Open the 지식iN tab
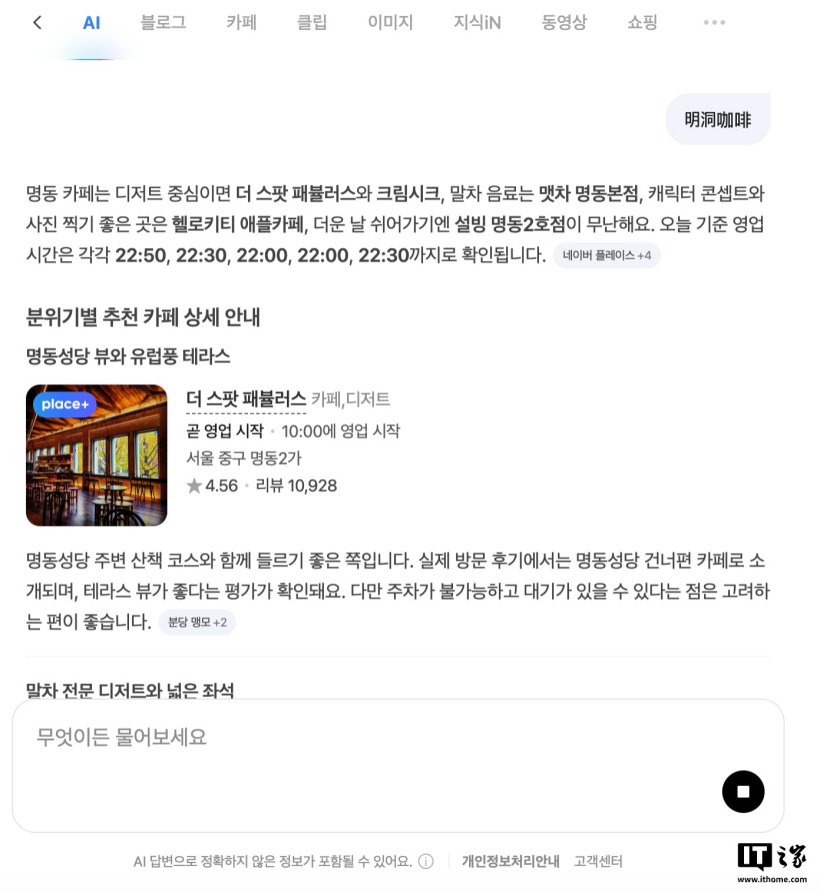This screenshot has height=892, width=820. (x=477, y=23)
